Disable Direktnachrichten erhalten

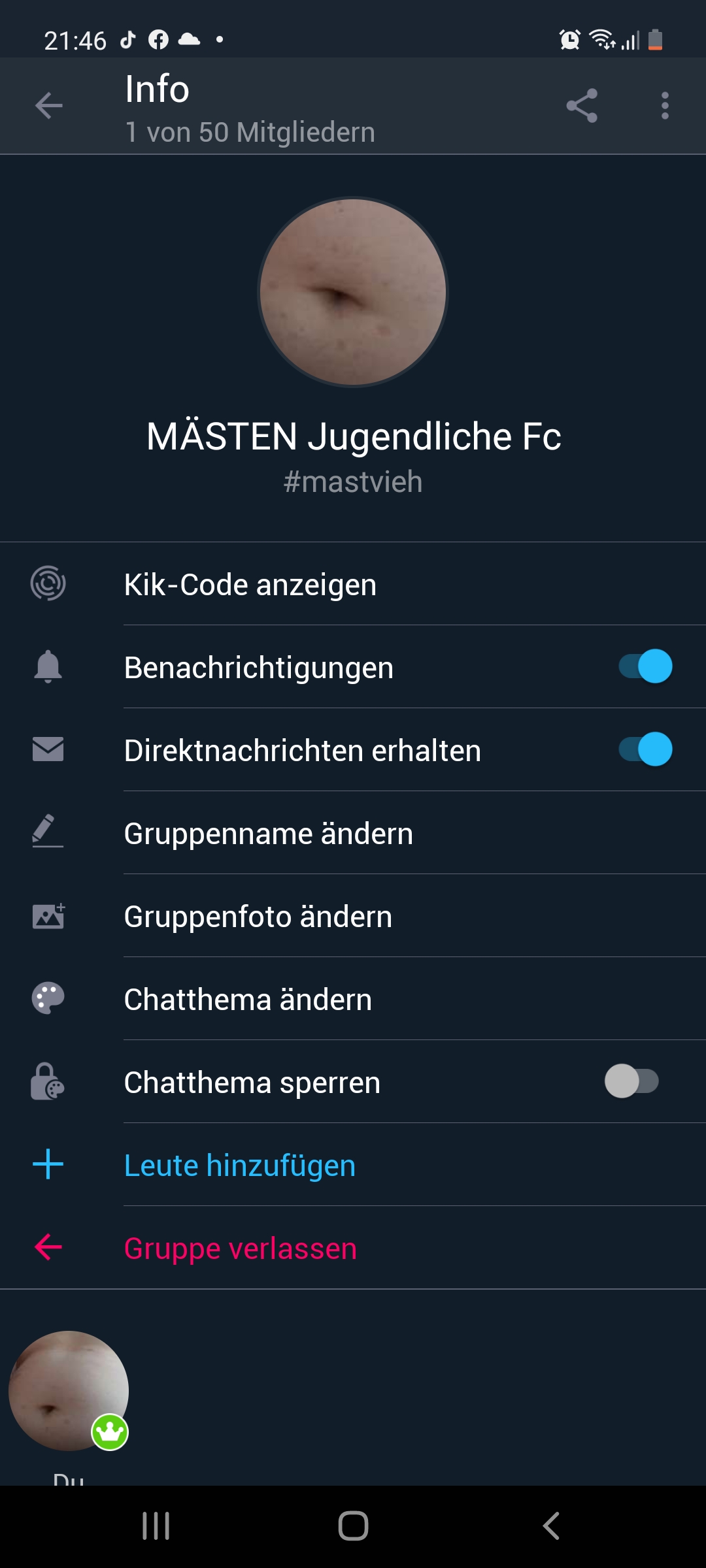click(646, 749)
